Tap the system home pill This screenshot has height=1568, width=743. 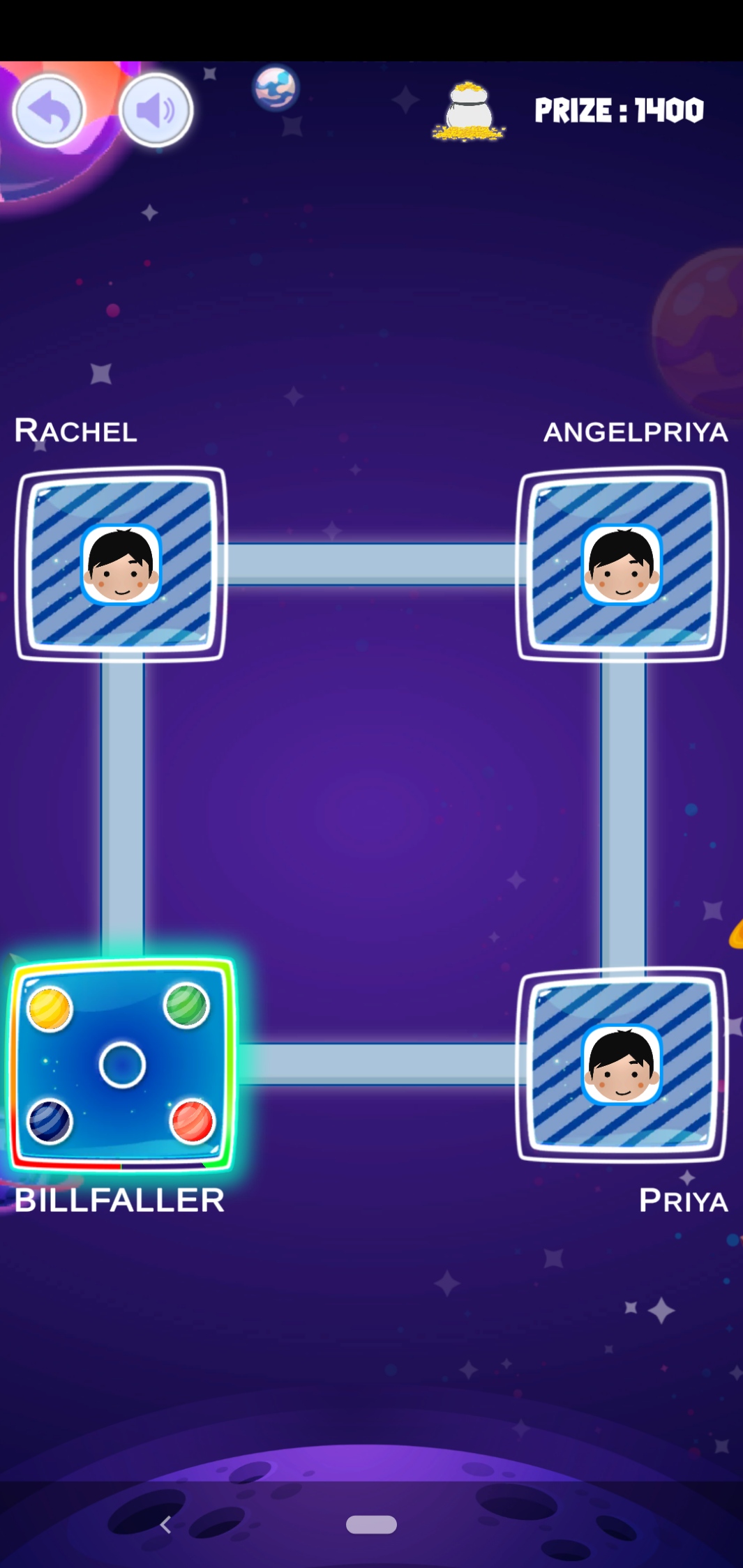pyautogui.click(x=371, y=1525)
